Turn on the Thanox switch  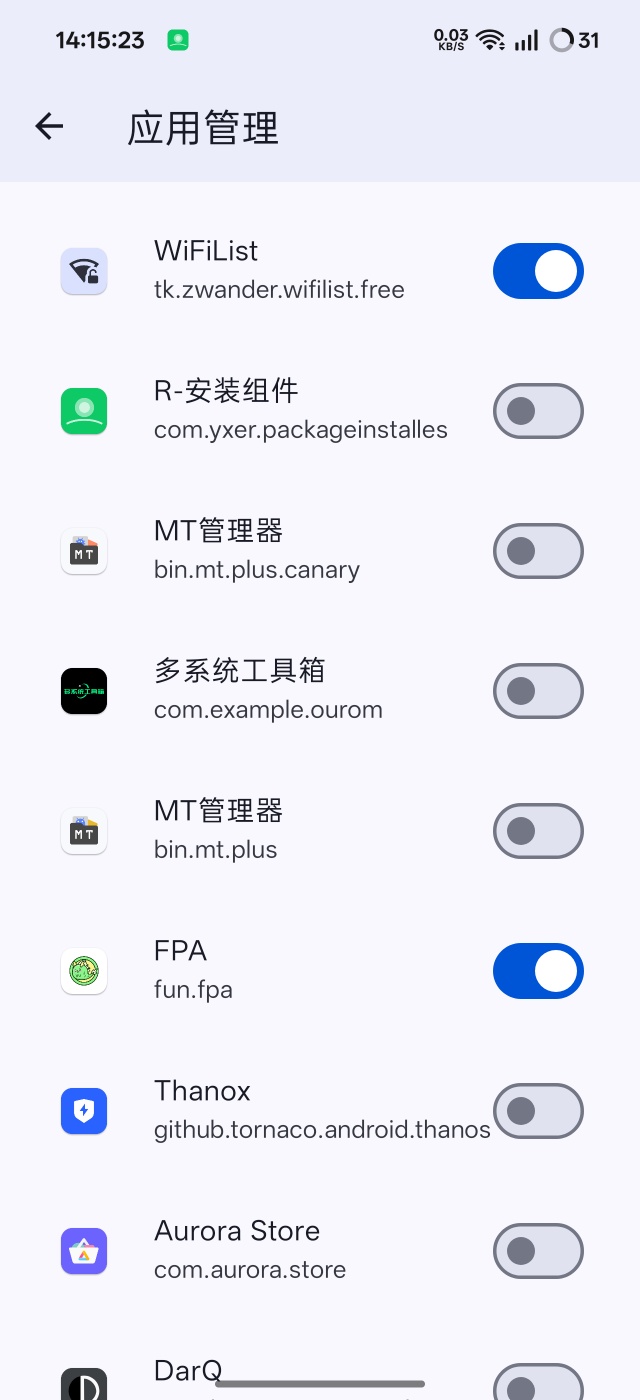[538, 1111]
